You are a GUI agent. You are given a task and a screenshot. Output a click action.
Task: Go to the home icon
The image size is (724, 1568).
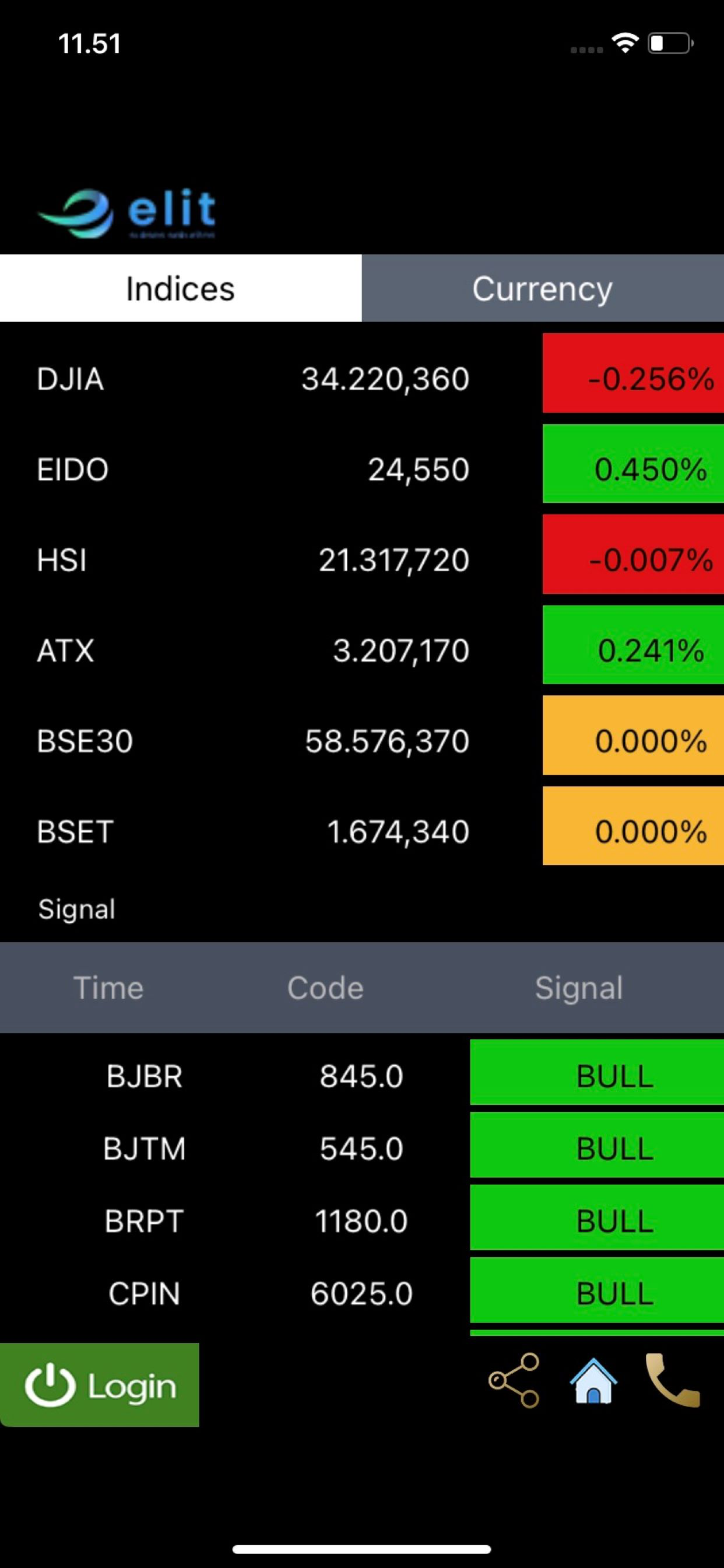[x=593, y=1381]
